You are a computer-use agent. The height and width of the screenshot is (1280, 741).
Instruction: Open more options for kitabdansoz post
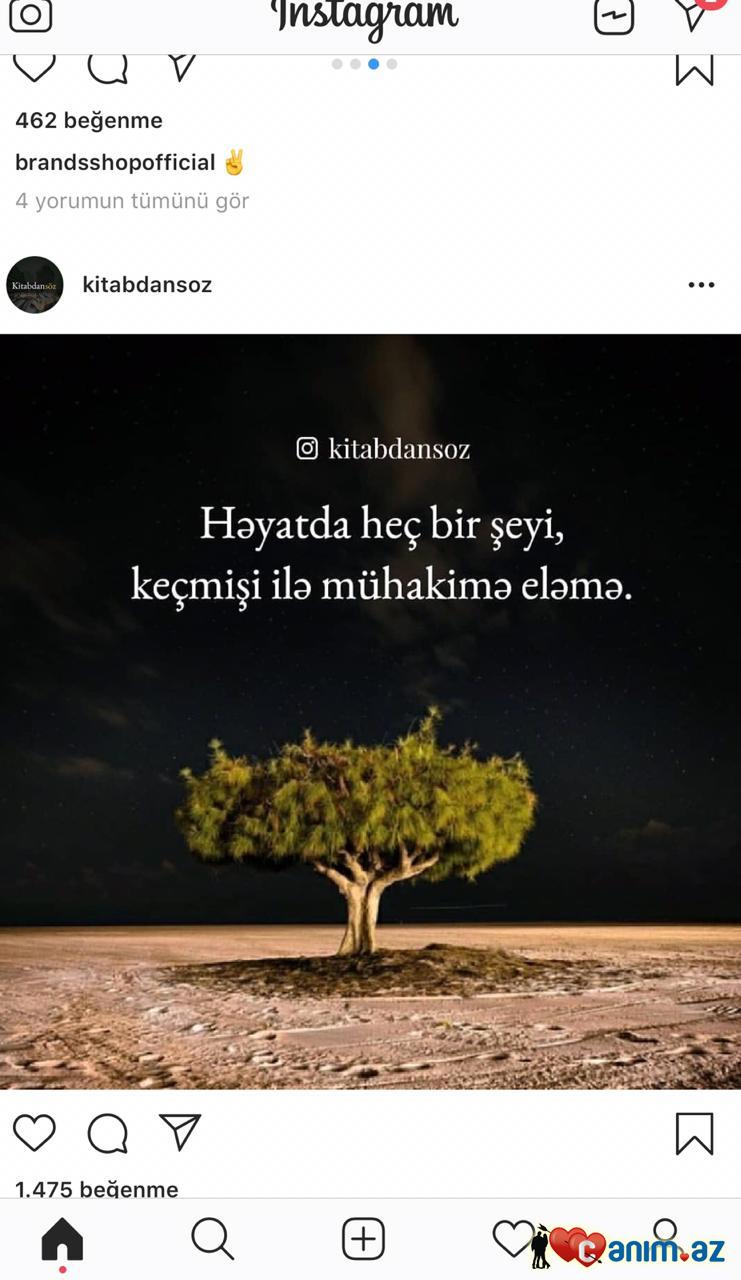(701, 285)
